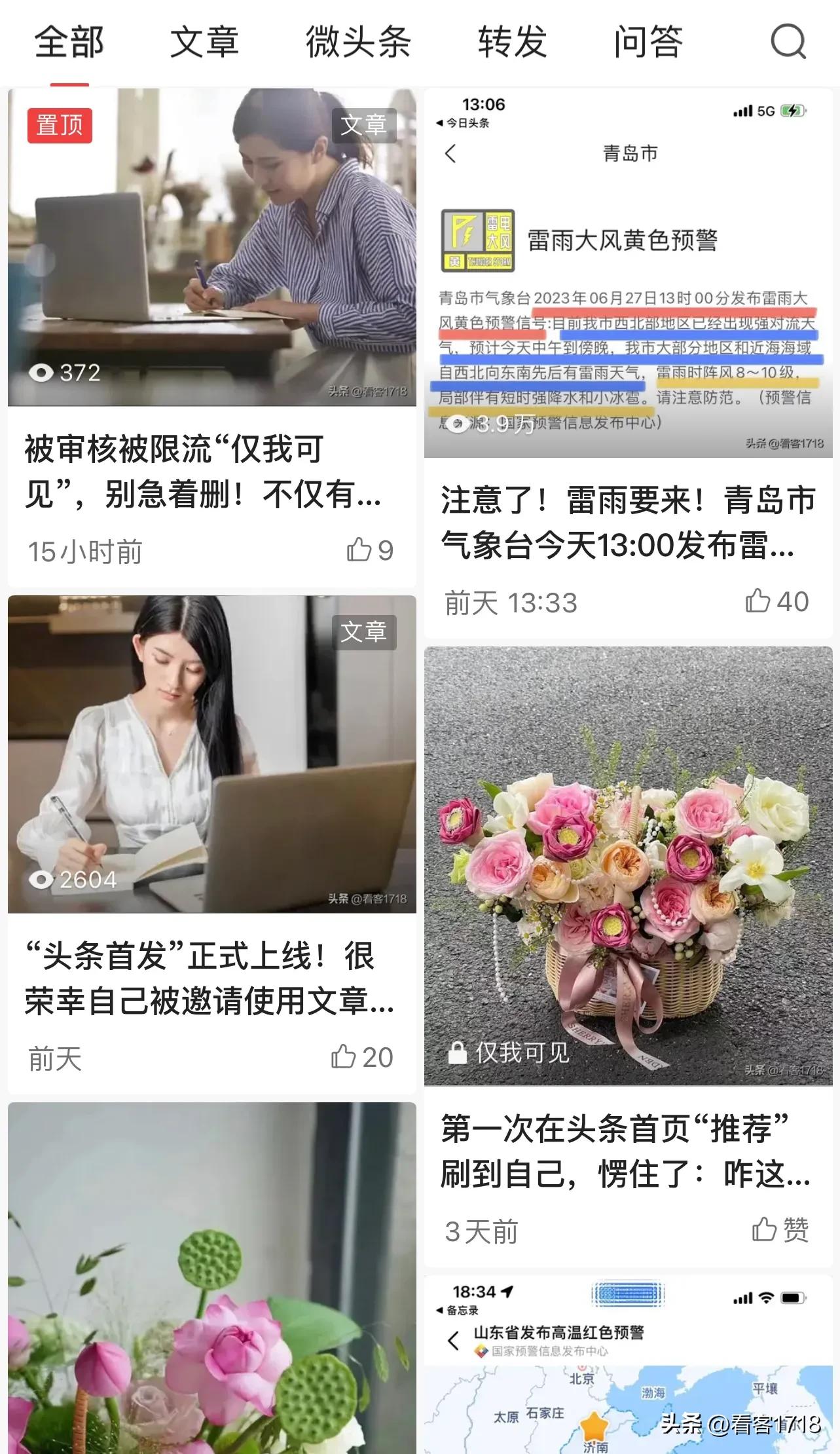The width and height of the screenshot is (840, 1454).
Task: Open the post titled 被审核被限流仅我可见
Action: tap(196, 473)
